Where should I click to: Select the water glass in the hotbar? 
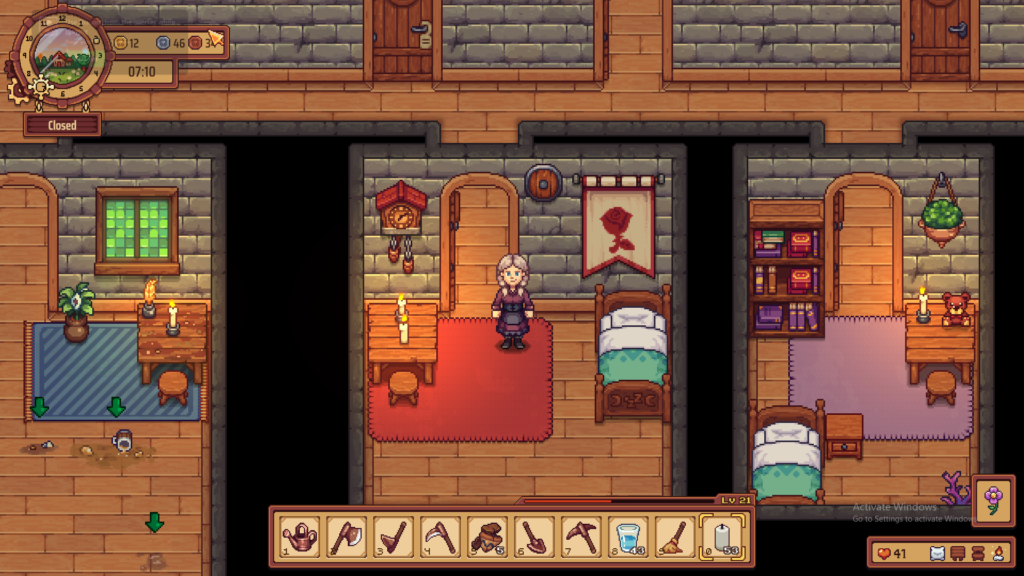pyautogui.click(x=627, y=536)
